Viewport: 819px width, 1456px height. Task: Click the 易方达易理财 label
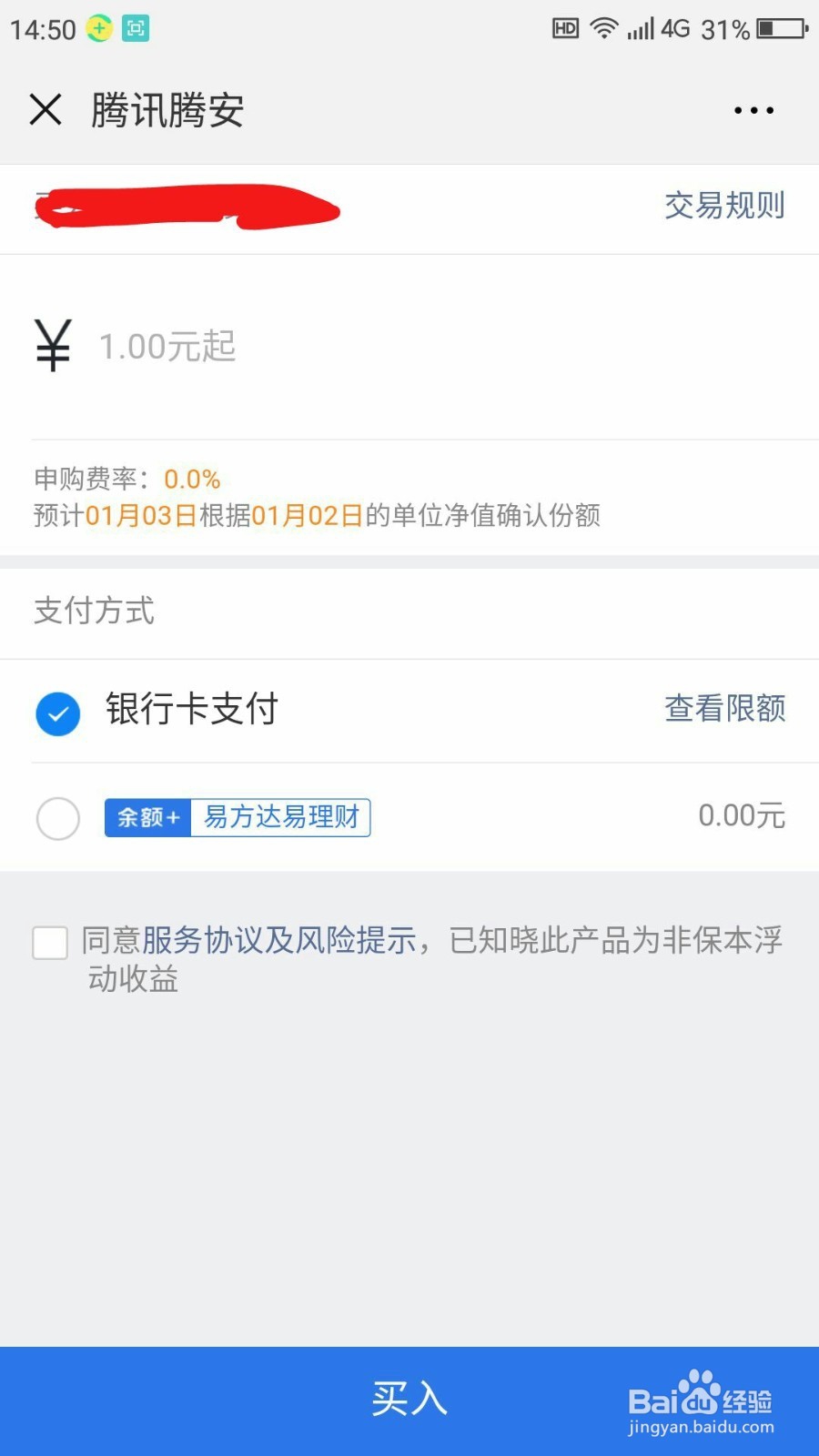[282, 817]
